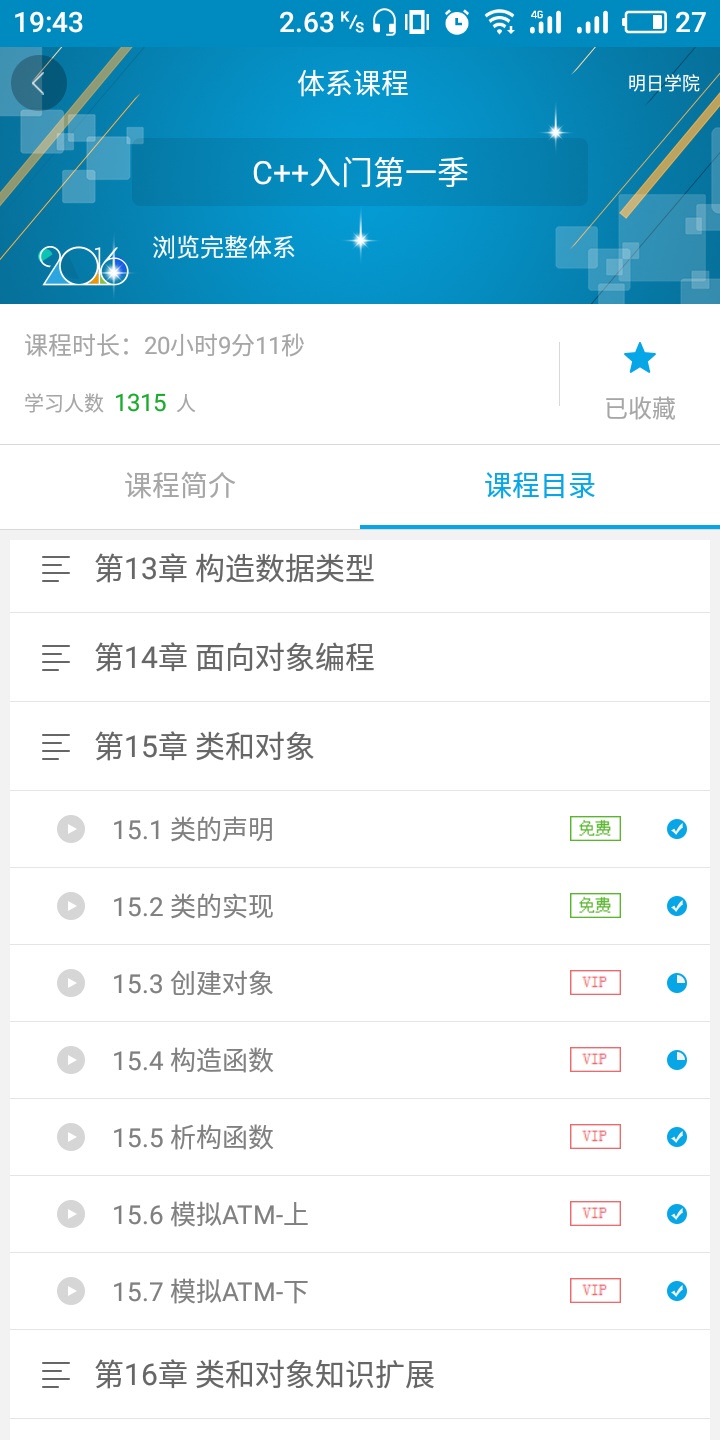Image resolution: width=720 pixels, height=1440 pixels.
Task: Play lesson 15.7 模拟ATM-下
Action: (x=360, y=1291)
